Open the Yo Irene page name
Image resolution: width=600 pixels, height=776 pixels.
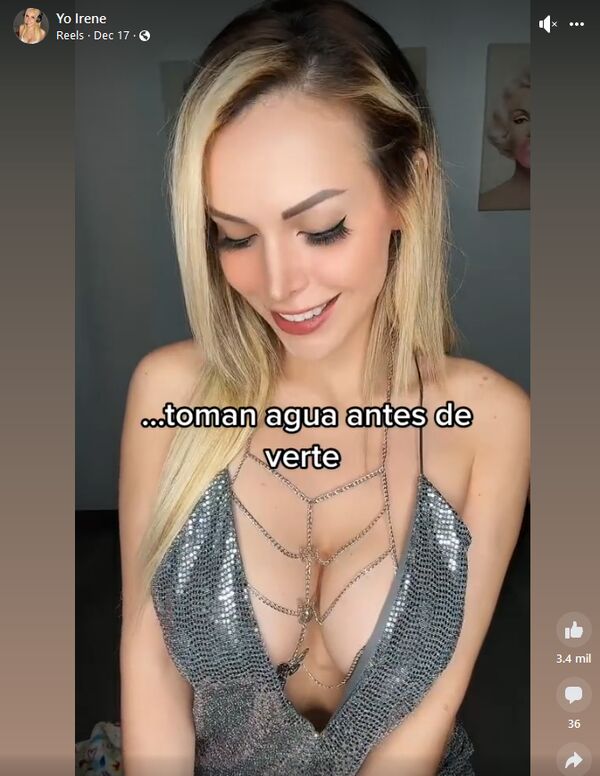[81, 18]
